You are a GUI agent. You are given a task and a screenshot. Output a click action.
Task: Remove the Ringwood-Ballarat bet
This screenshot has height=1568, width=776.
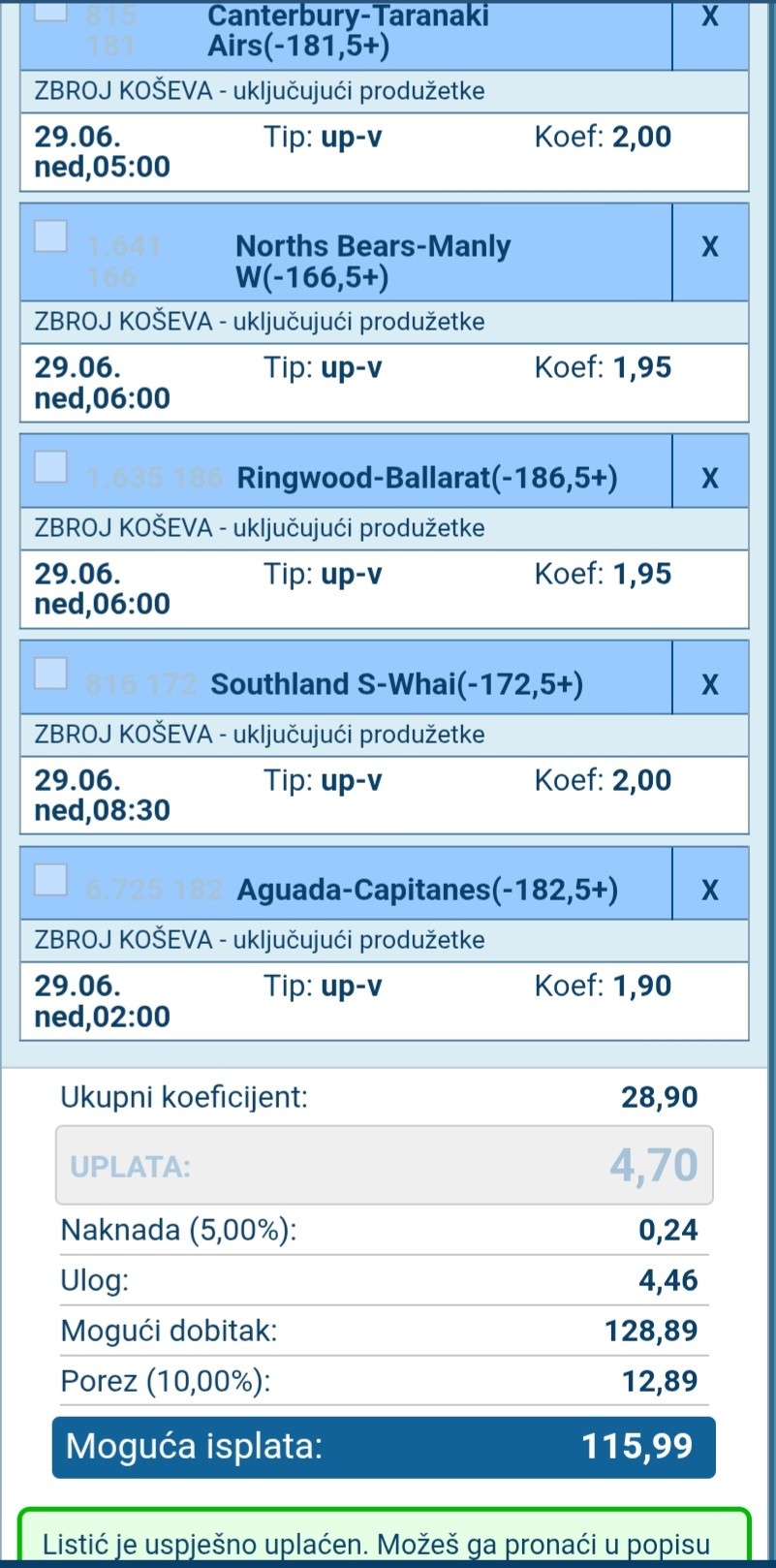coord(710,478)
